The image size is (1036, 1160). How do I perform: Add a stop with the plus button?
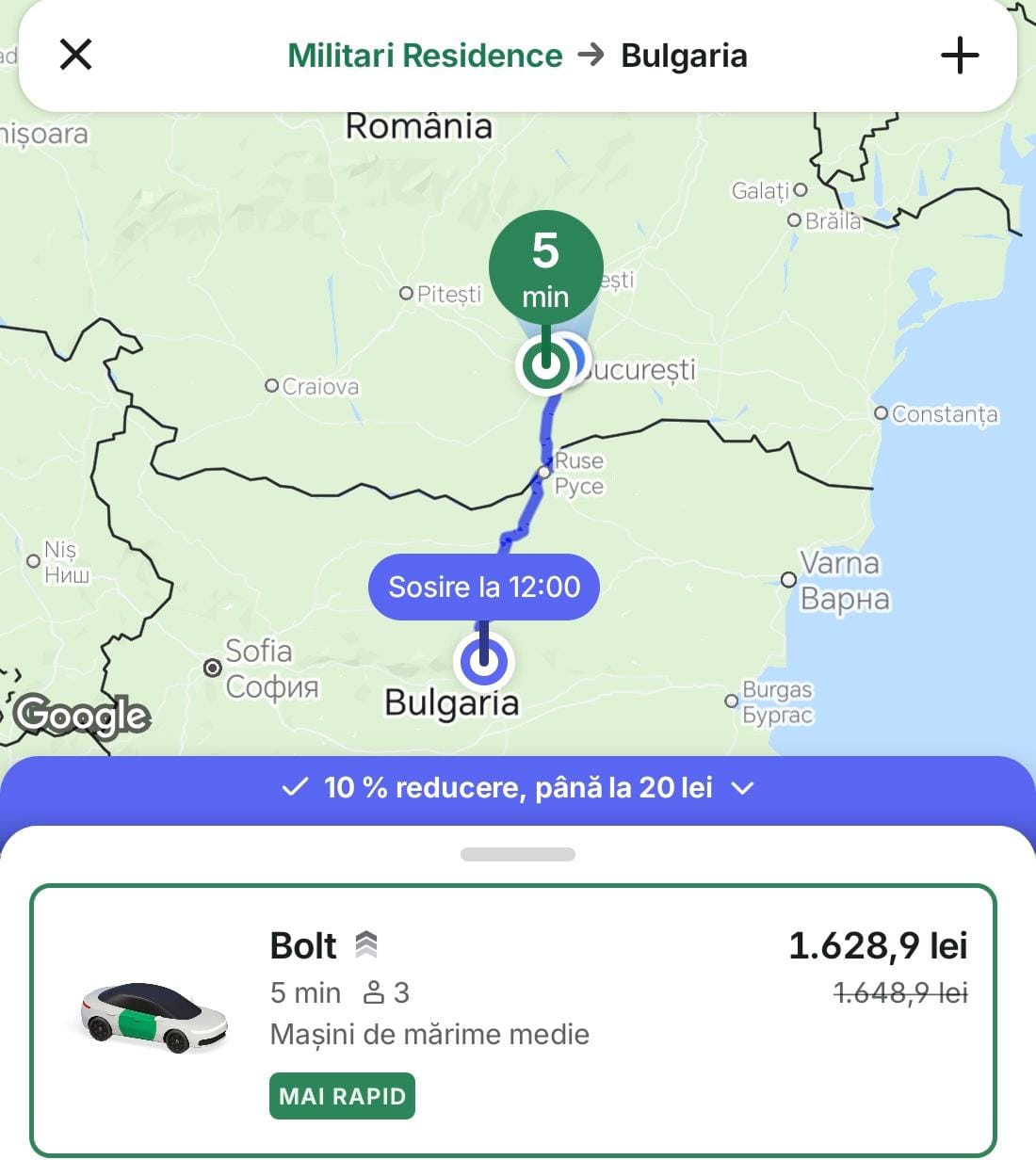tap(960, 55)
